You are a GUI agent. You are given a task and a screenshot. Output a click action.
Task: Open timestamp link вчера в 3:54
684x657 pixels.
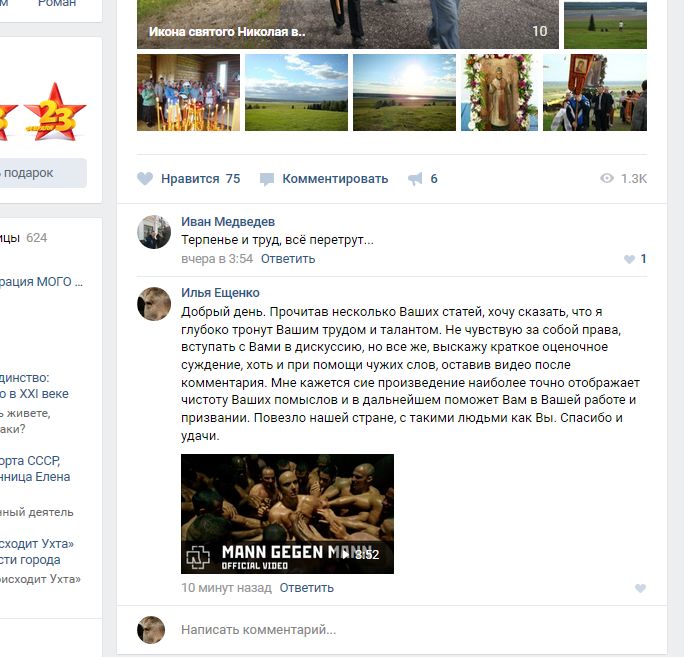click(x=217, y=259)
